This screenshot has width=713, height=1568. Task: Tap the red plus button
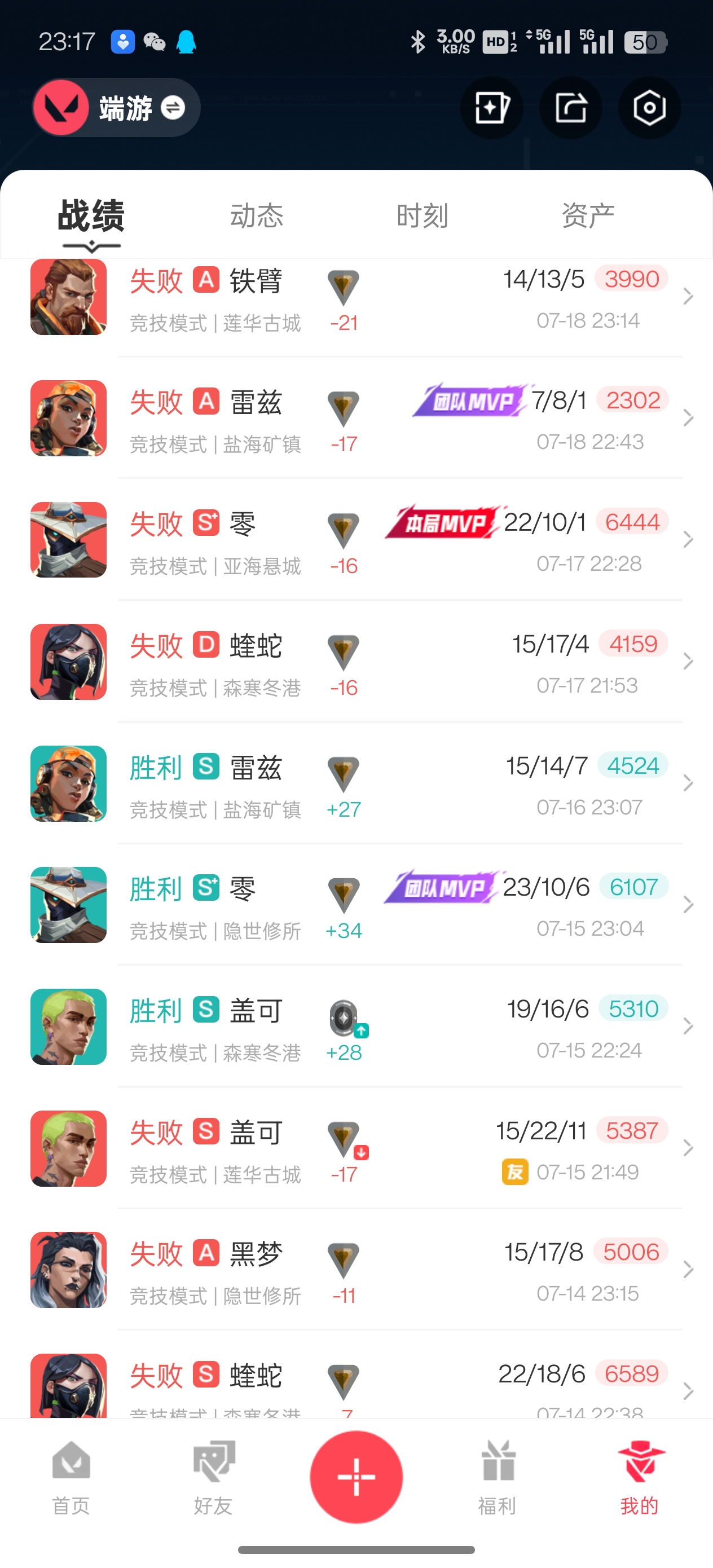(356, 1477)
